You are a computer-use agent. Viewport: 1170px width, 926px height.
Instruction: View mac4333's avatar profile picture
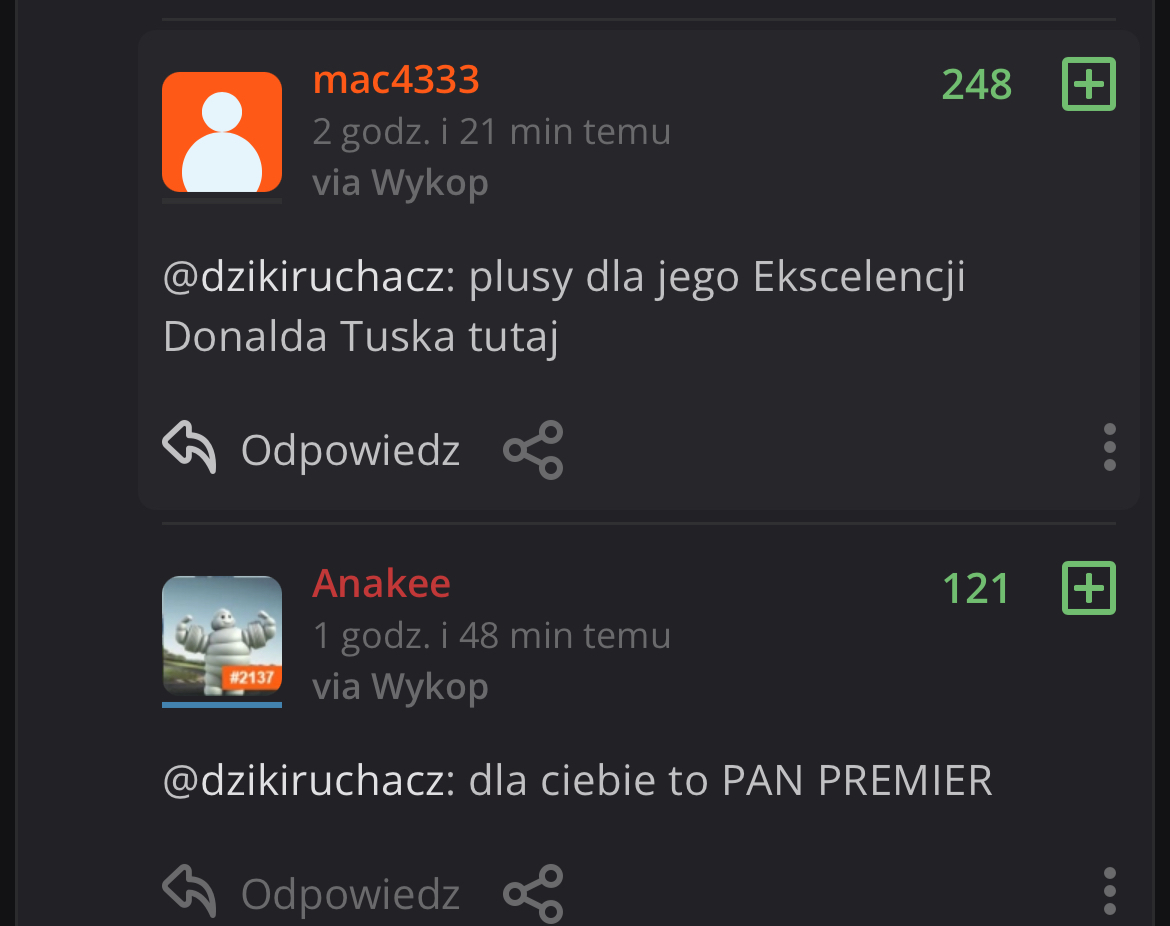point(222,132)
